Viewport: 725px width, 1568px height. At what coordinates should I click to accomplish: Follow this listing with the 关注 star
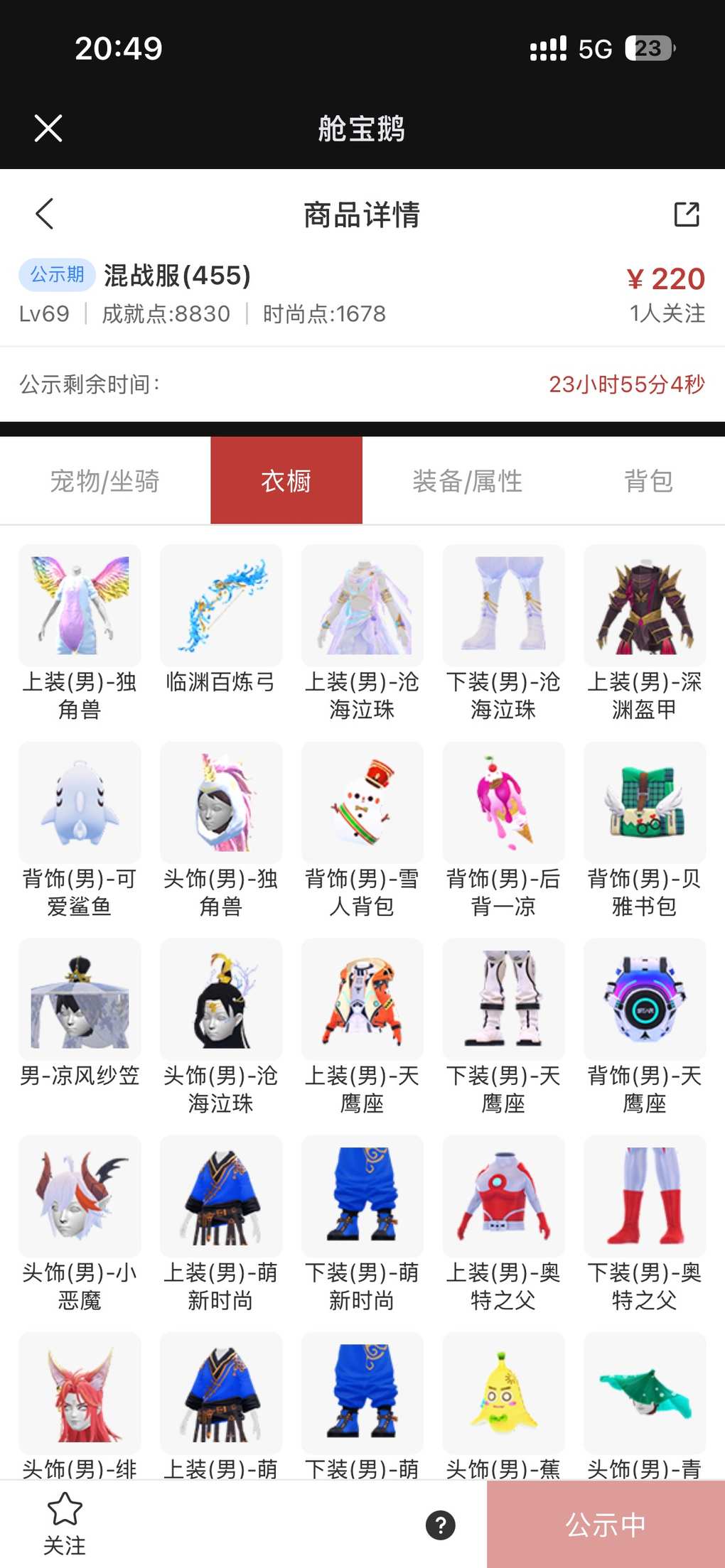click(x=65, y=1523)
